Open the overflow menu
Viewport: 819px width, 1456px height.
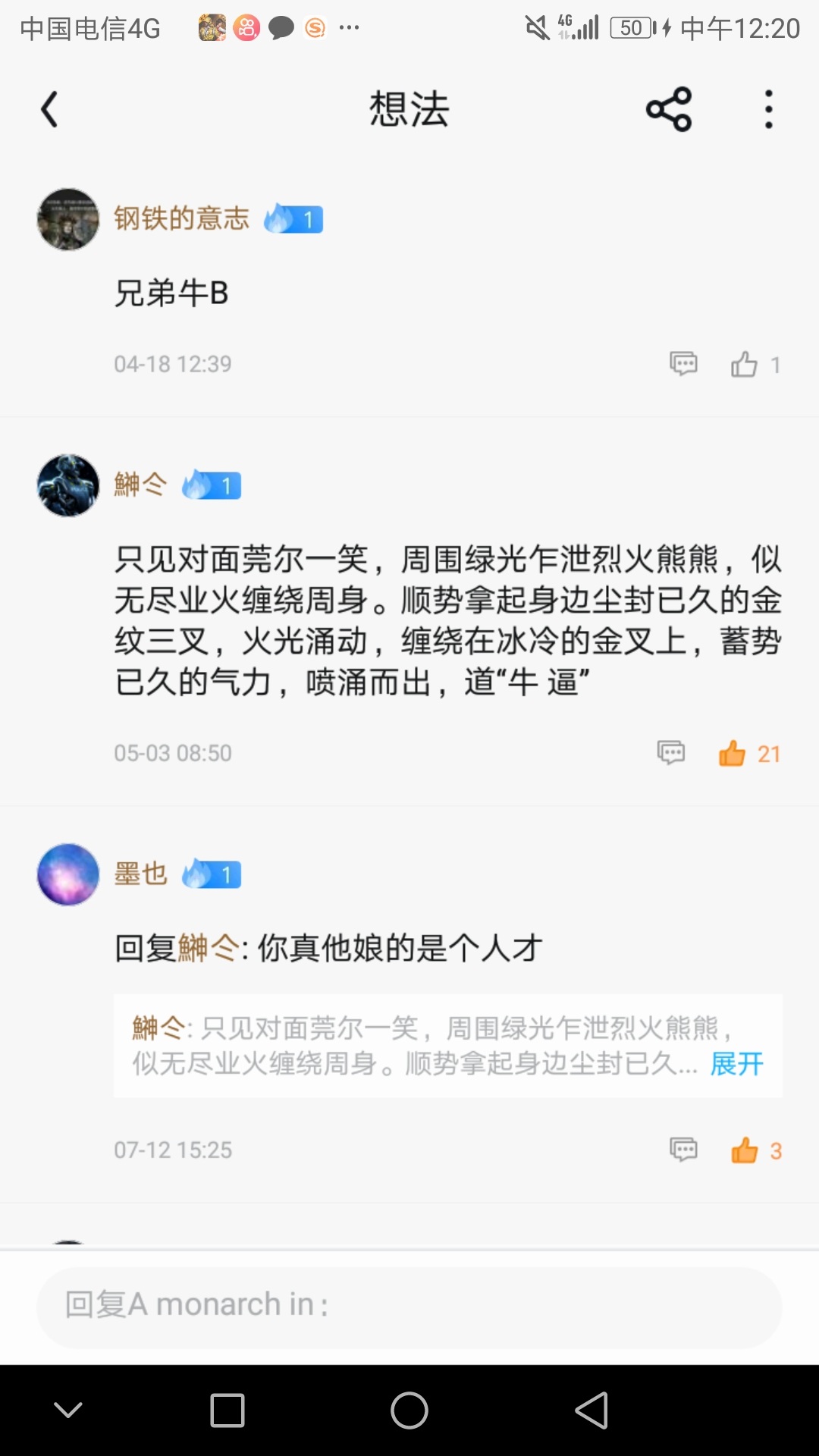coord(768,110)
